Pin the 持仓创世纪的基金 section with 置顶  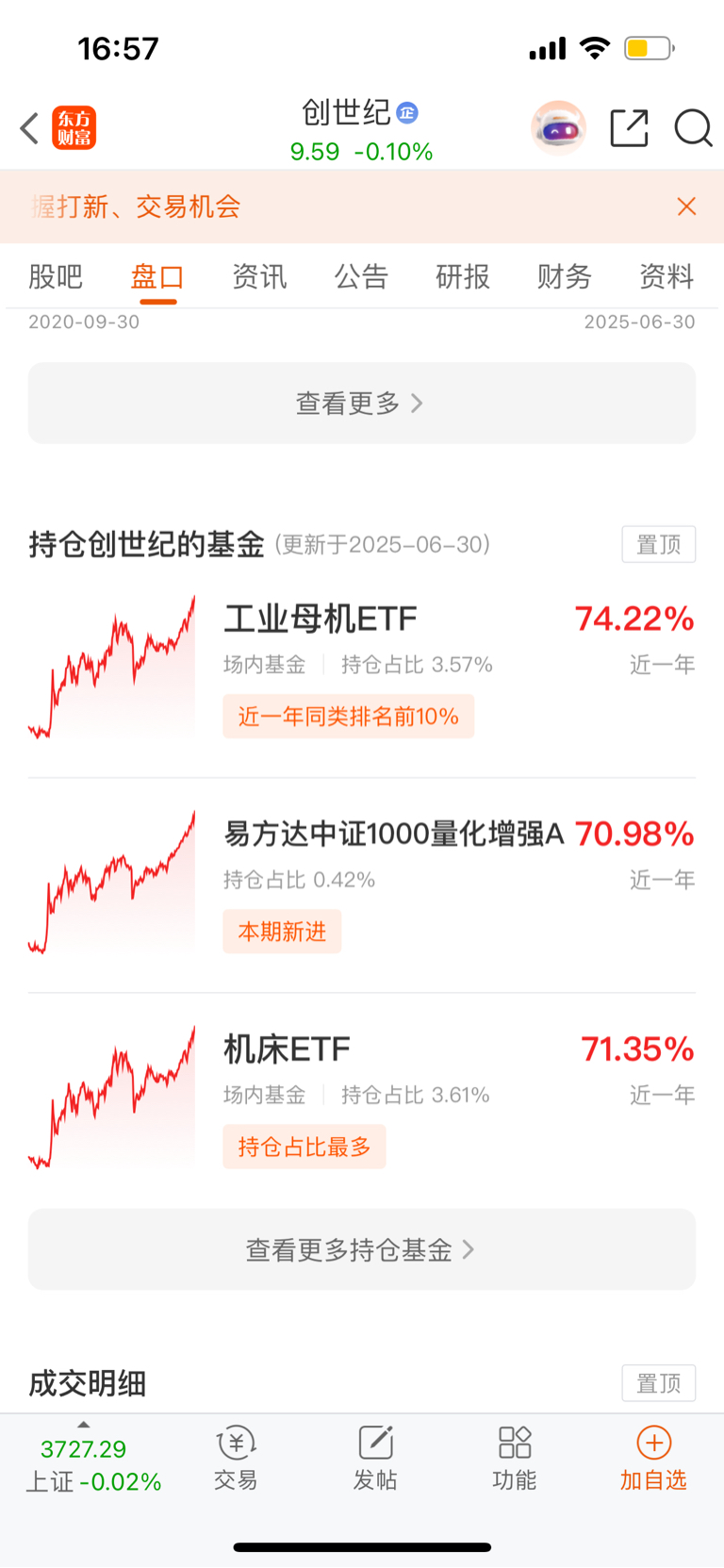click(x=658, y=544)
